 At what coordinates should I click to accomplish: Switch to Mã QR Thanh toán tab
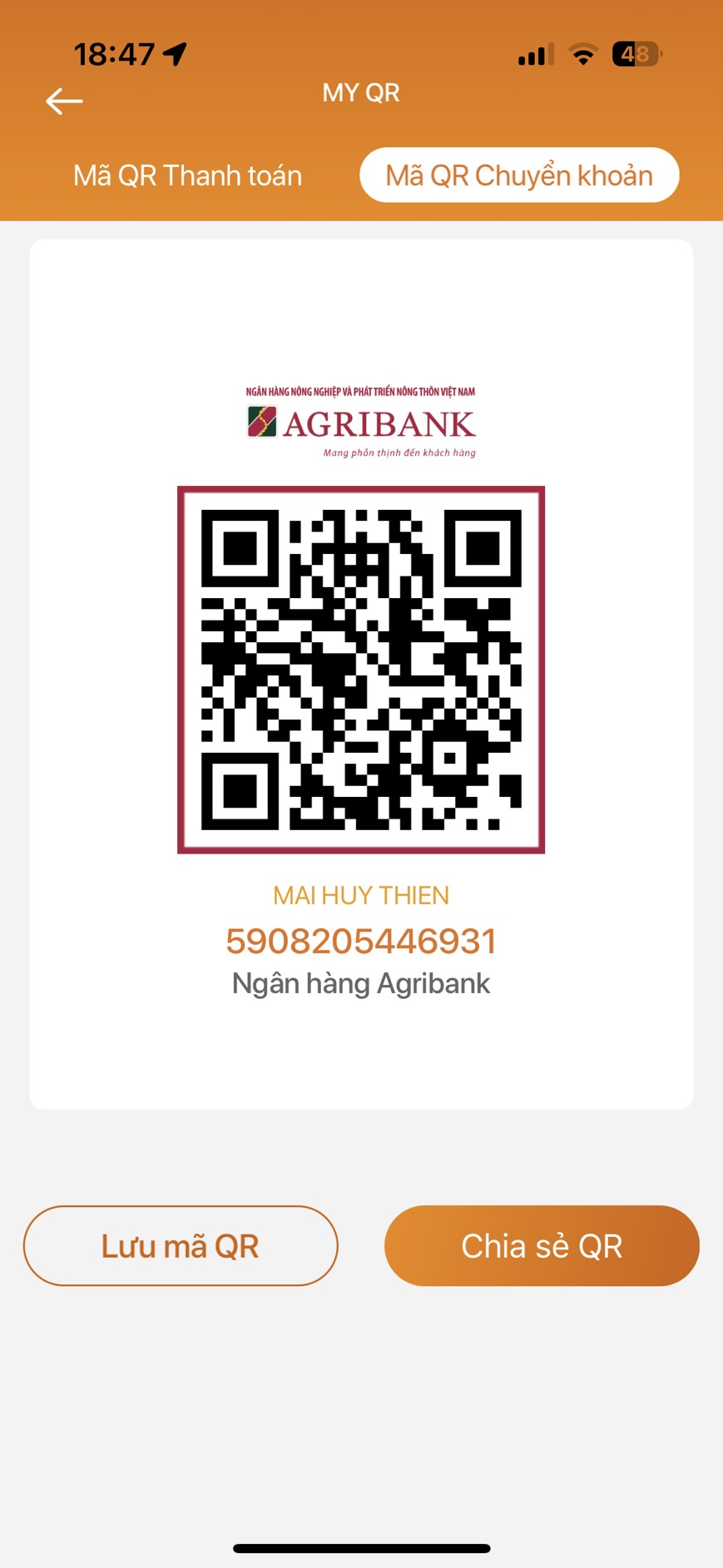pyautogui.click(x=187, y=176)
